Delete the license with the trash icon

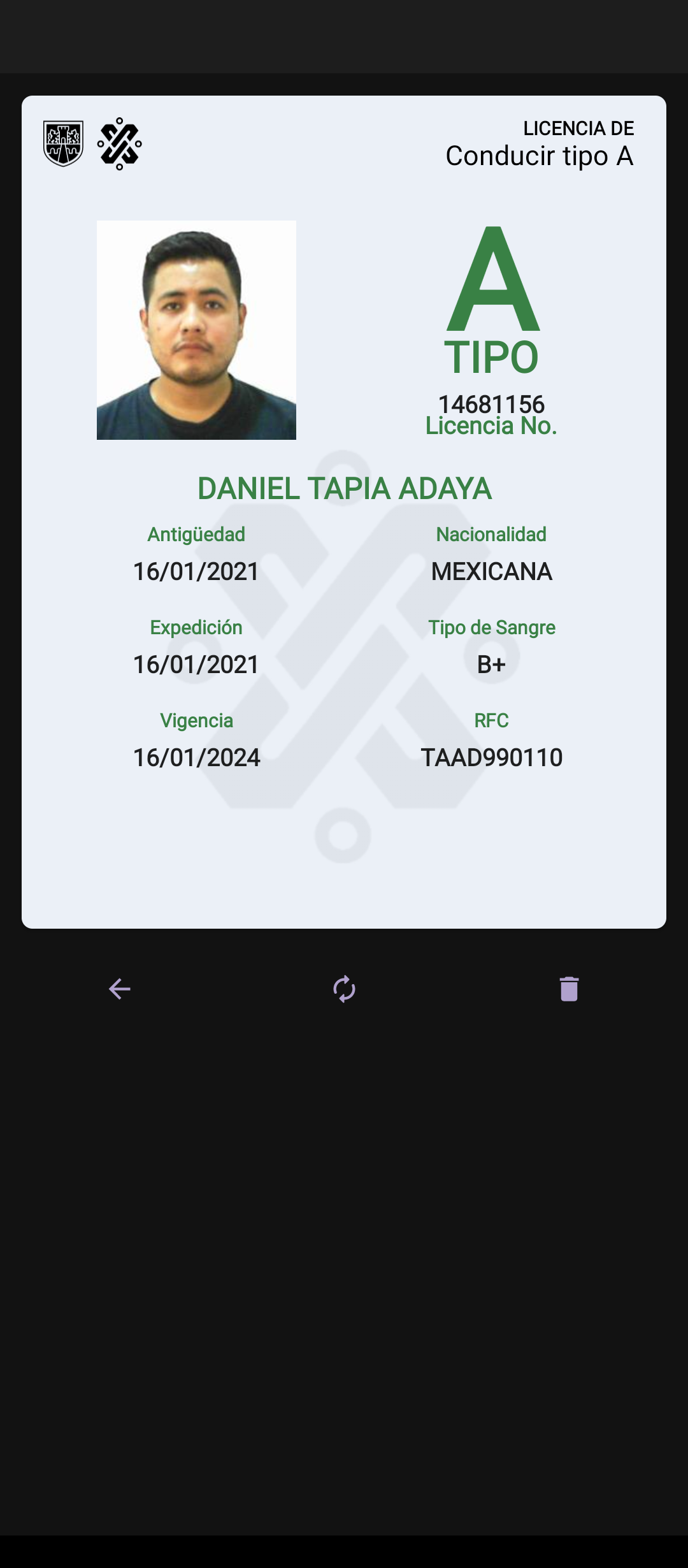pos(569,989)
